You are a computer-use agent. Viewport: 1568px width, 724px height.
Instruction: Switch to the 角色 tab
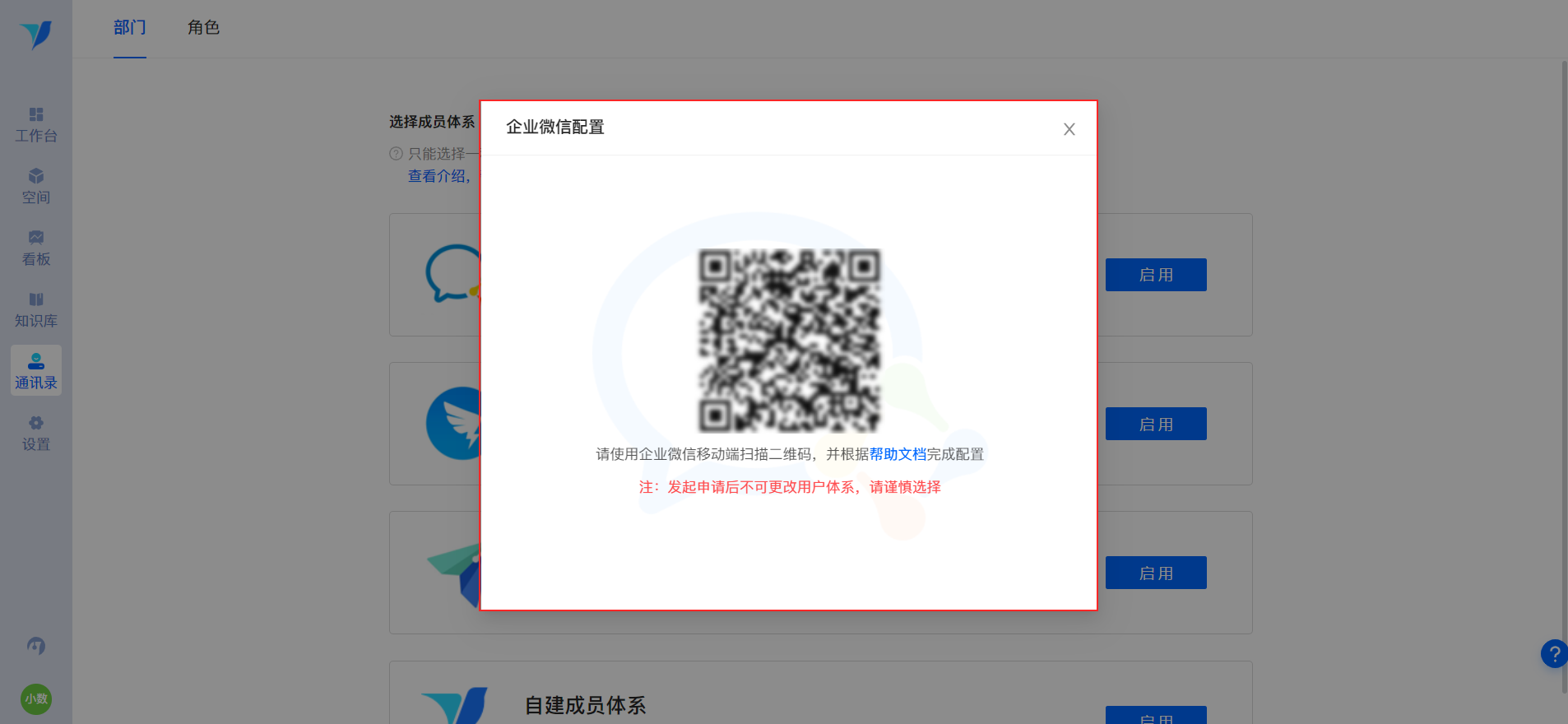click(x=203, y=28)
